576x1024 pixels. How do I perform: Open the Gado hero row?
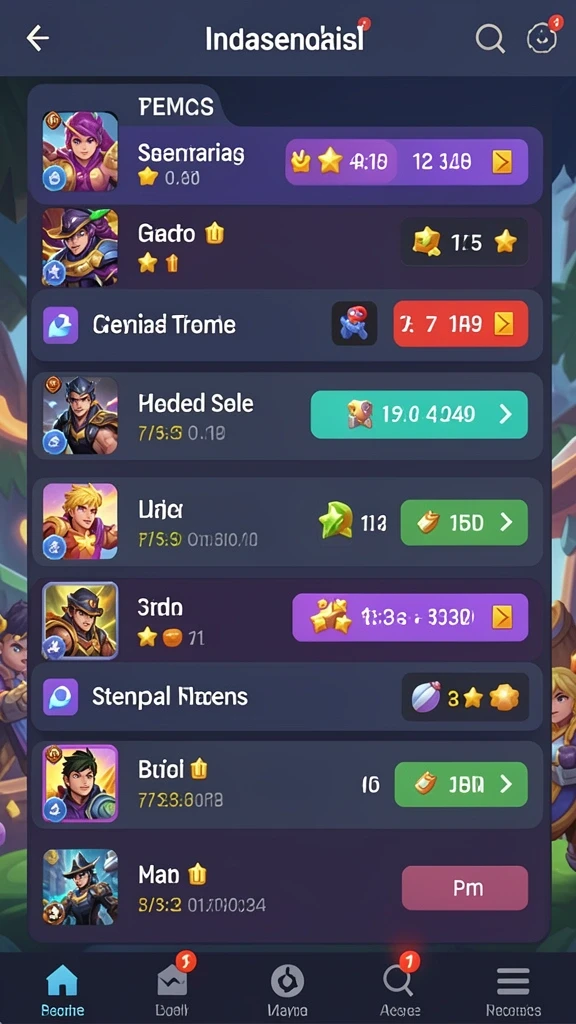coord(286,248)
